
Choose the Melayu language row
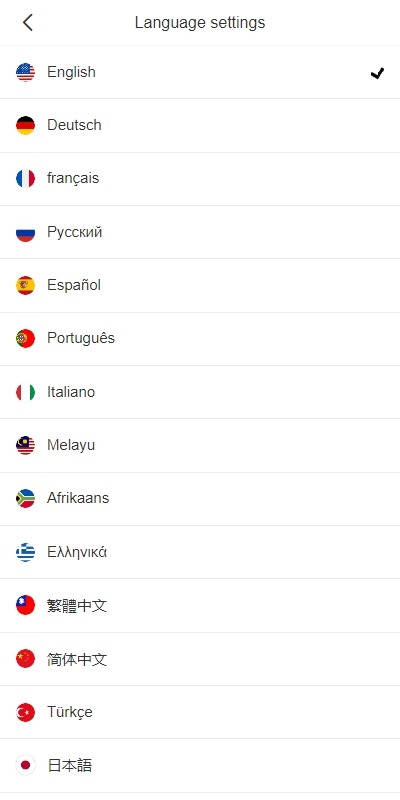click(x=200, y=445)
